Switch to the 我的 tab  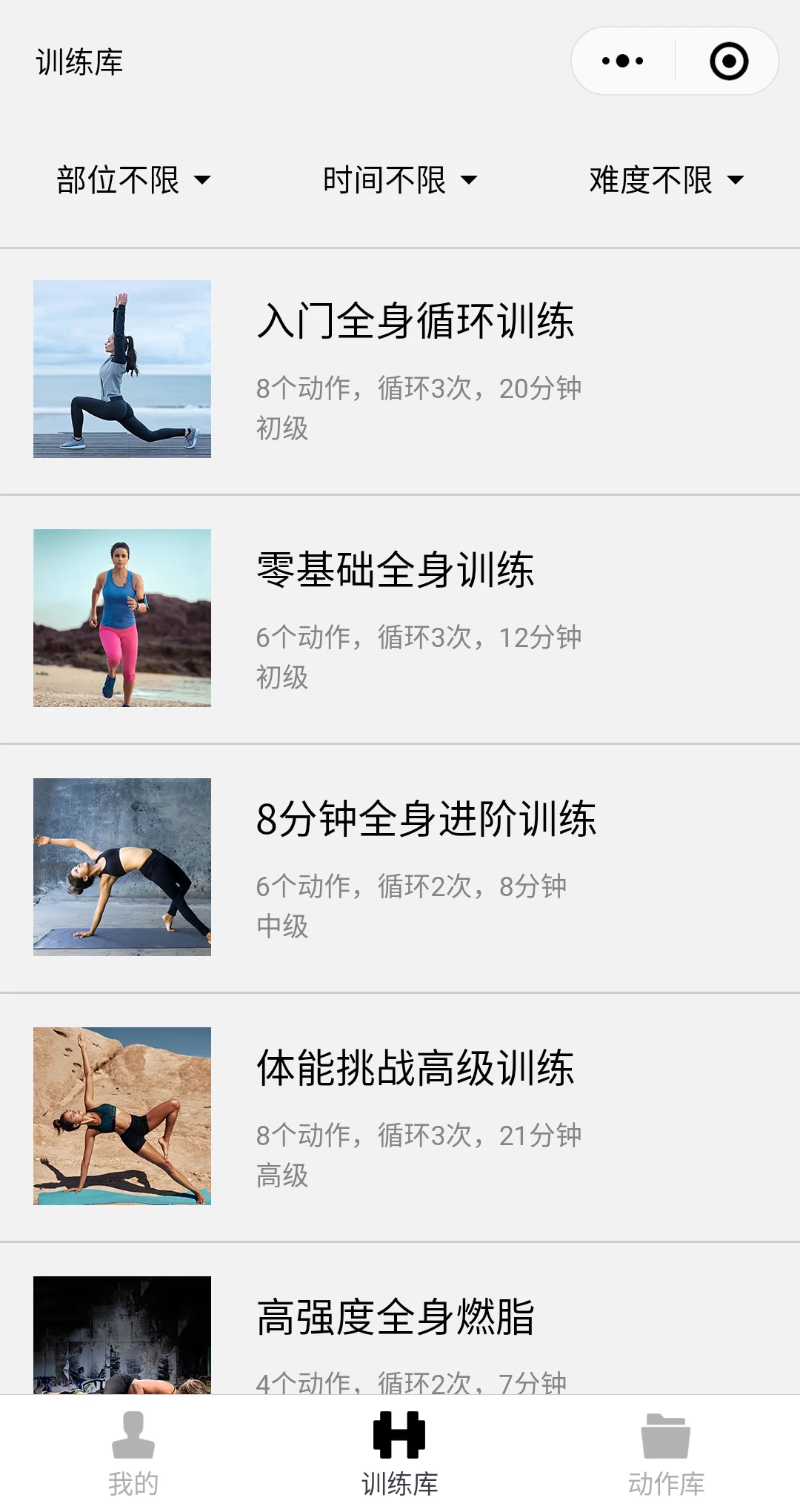click(133, 1454)
